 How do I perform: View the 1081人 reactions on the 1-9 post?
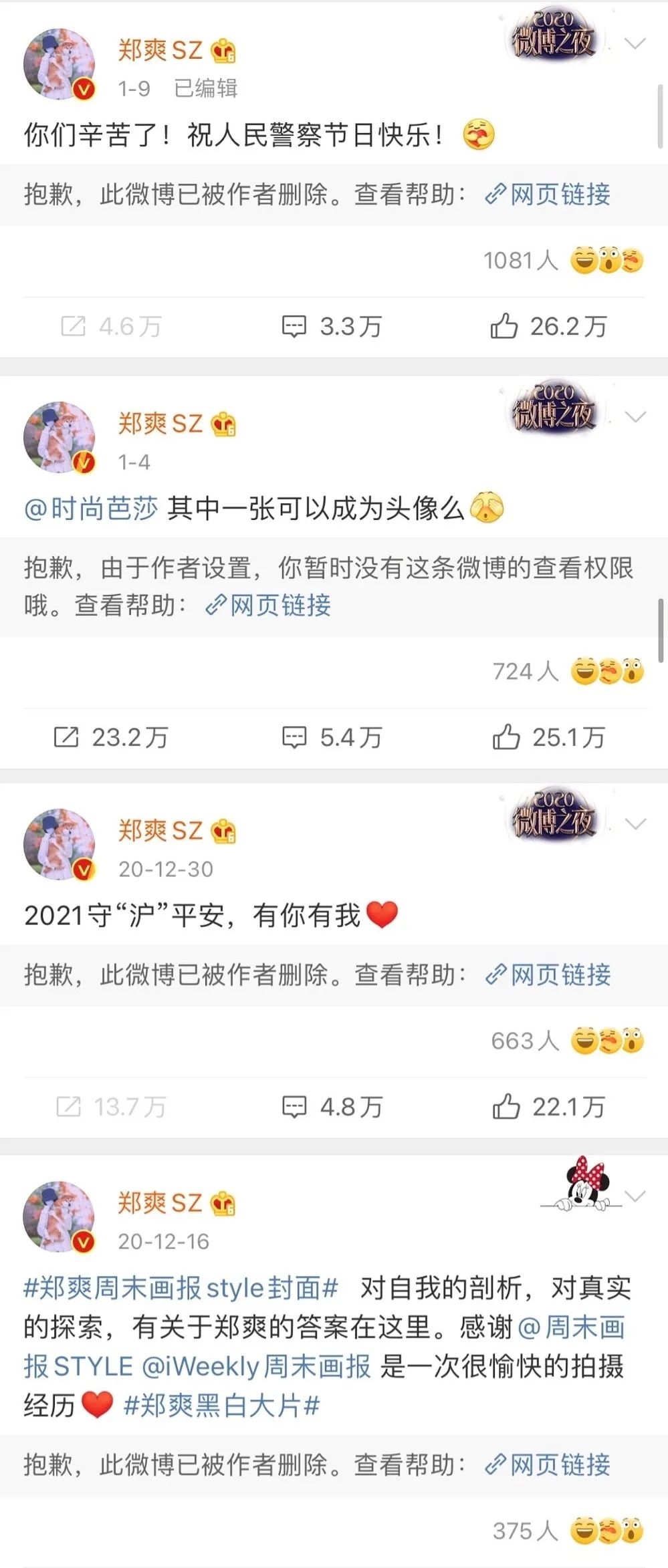(563, 260)
